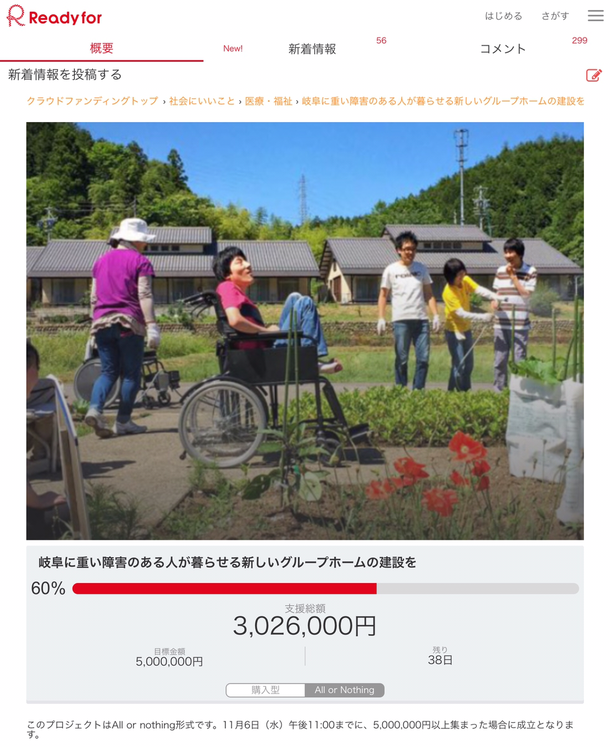This screenshot has height=747, width=610.
Task: Select the All or Nothing badge
Action: pyautogui.click(x=344, y=690)
